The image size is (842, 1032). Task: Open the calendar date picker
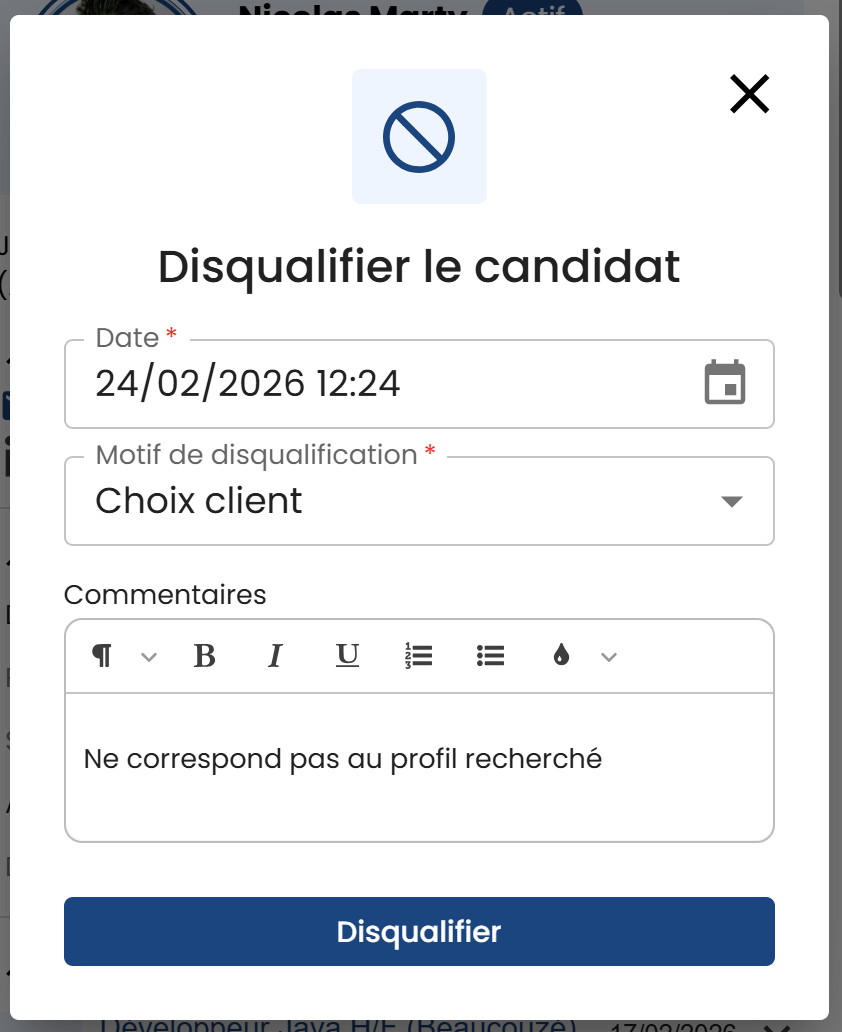point(725,383)
